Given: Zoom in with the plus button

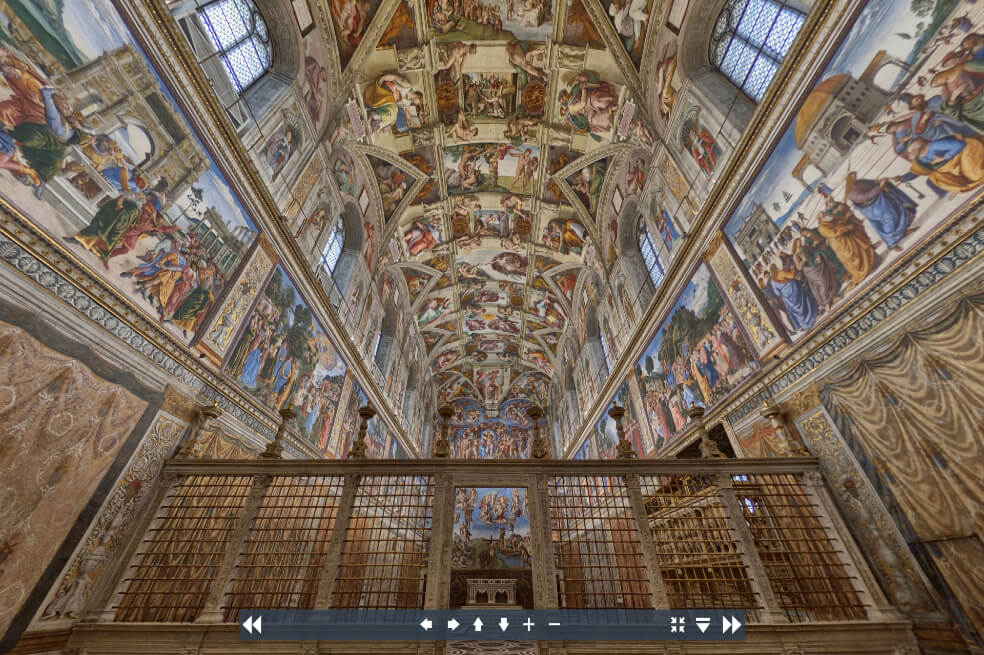Looking at the screenshot, I should (x=528, y=624).
